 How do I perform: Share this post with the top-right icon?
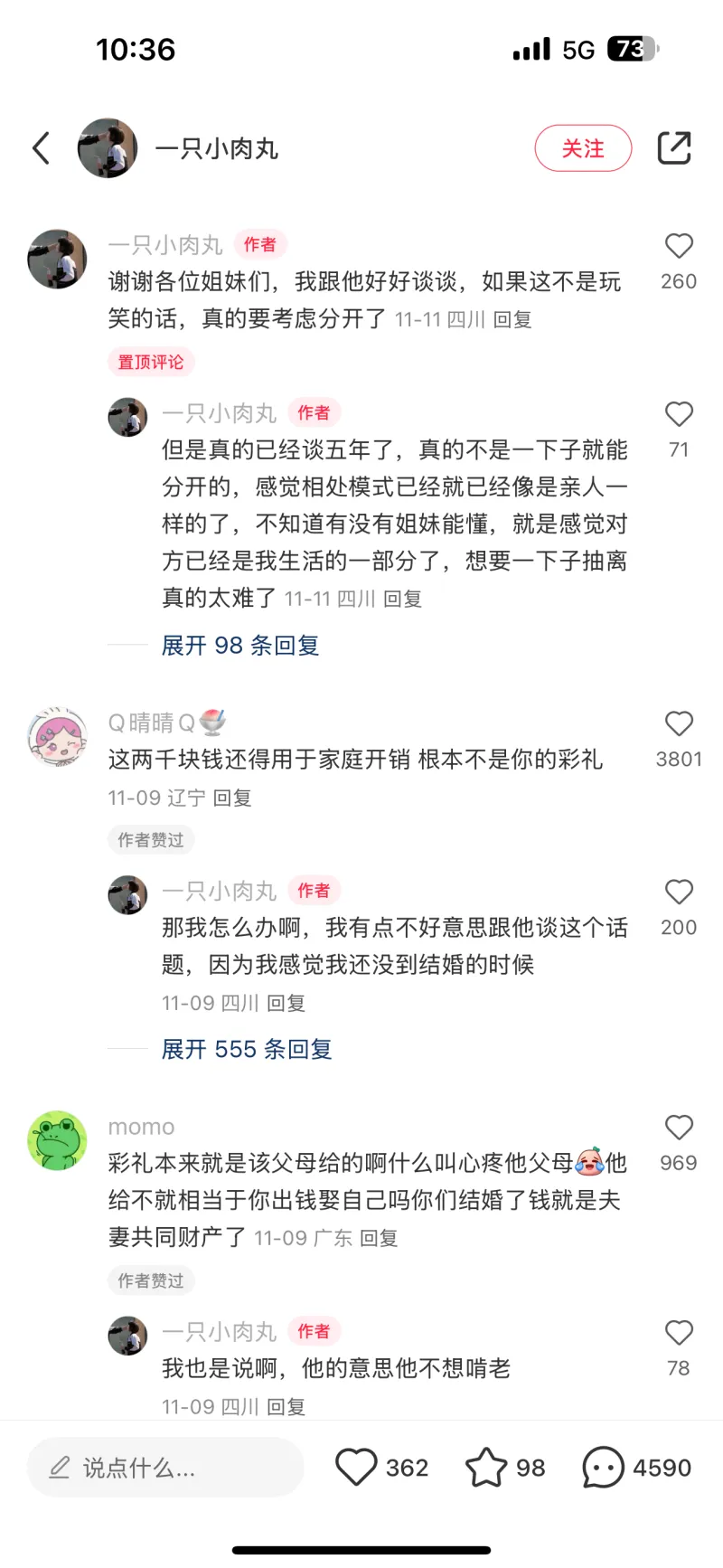pos(674,148)
